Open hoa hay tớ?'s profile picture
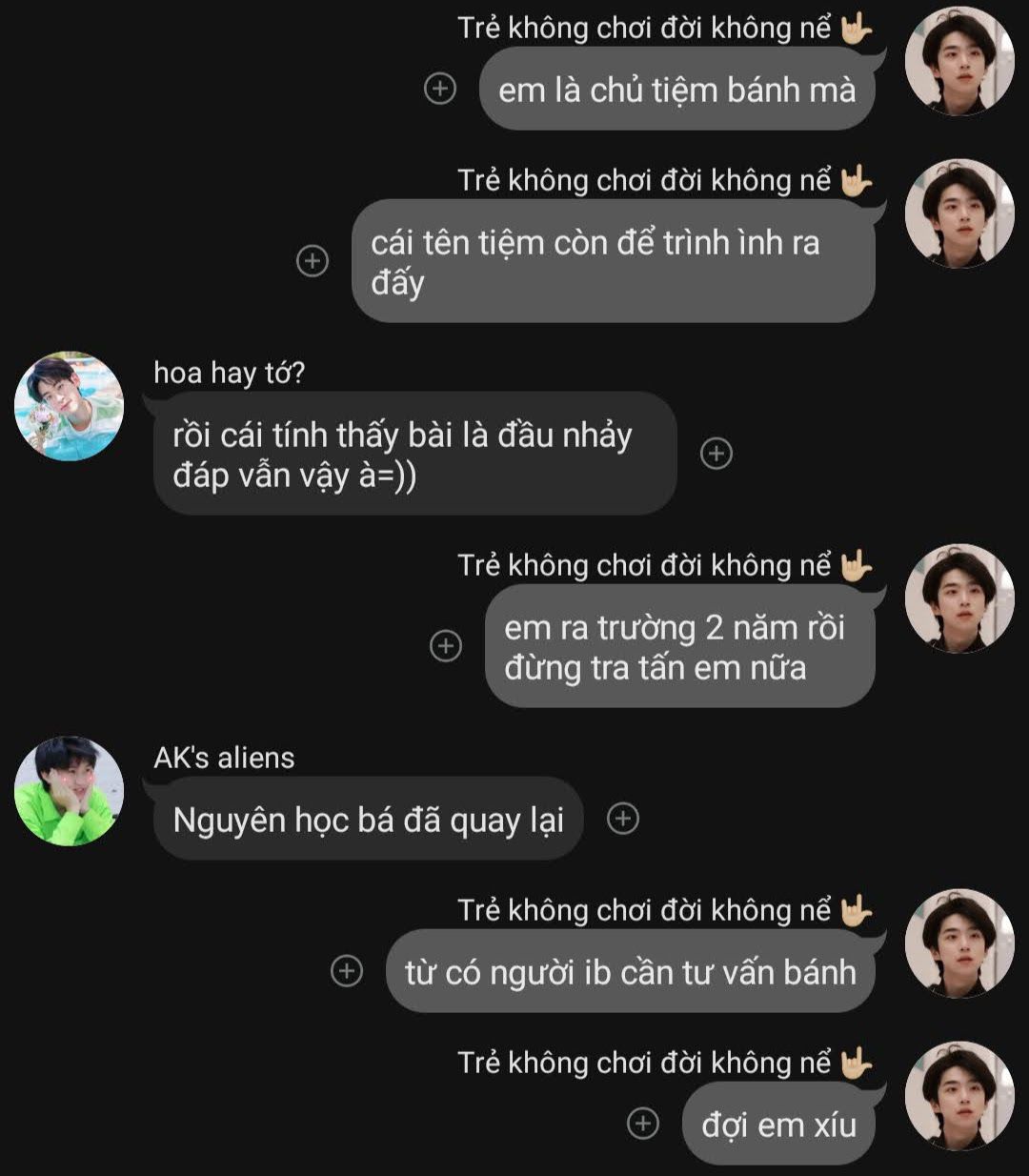1029x1176 pixels. tap(69, 407)
